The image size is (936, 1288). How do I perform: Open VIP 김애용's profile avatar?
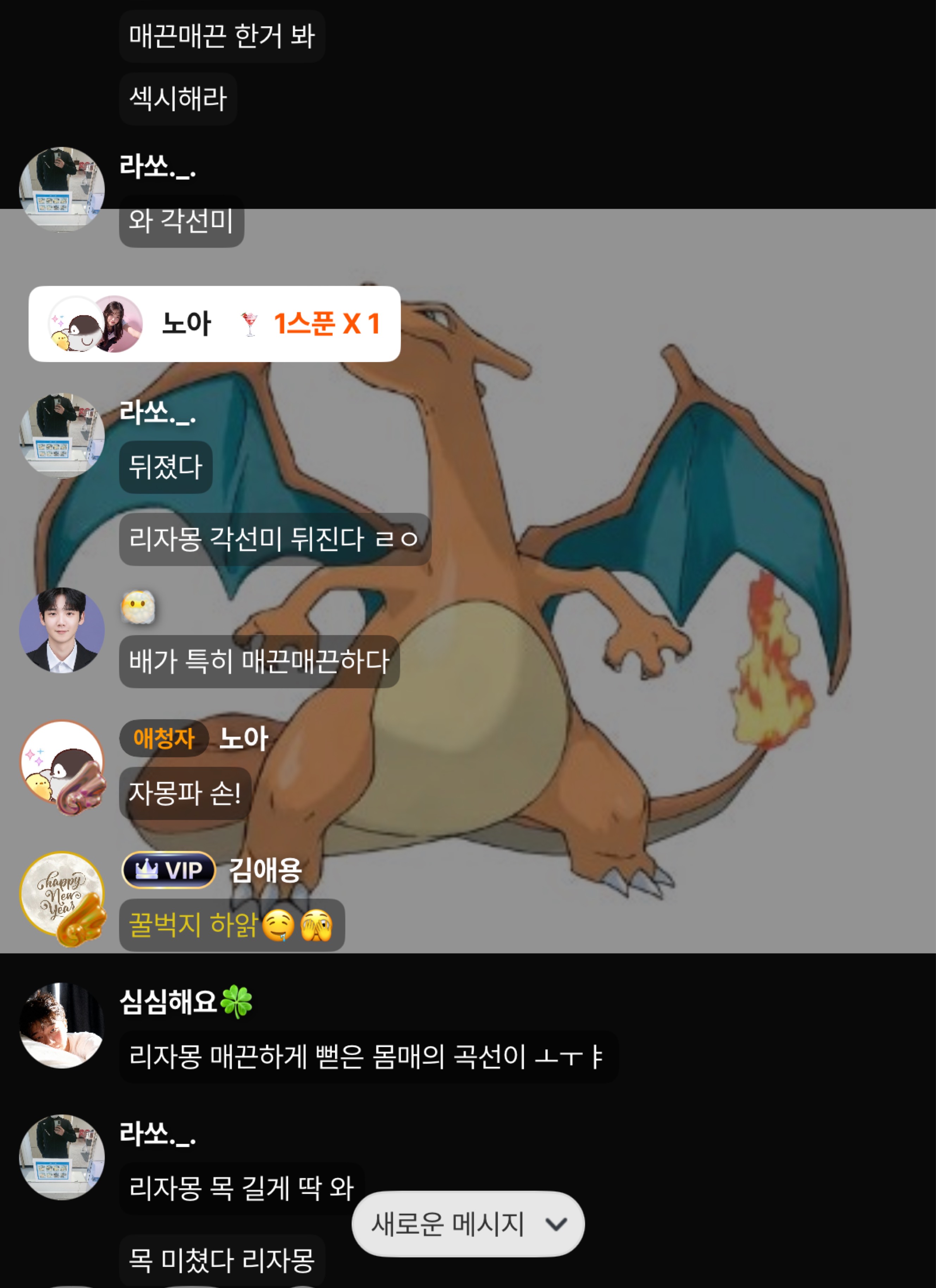click(61, 895)
